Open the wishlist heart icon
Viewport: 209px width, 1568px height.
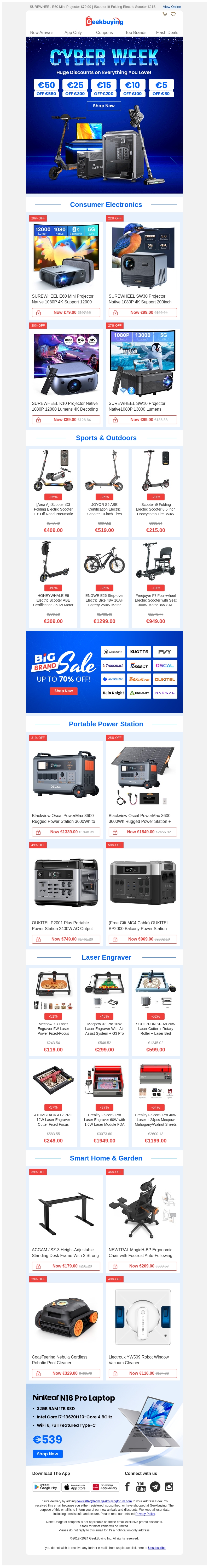coord(173,14)
